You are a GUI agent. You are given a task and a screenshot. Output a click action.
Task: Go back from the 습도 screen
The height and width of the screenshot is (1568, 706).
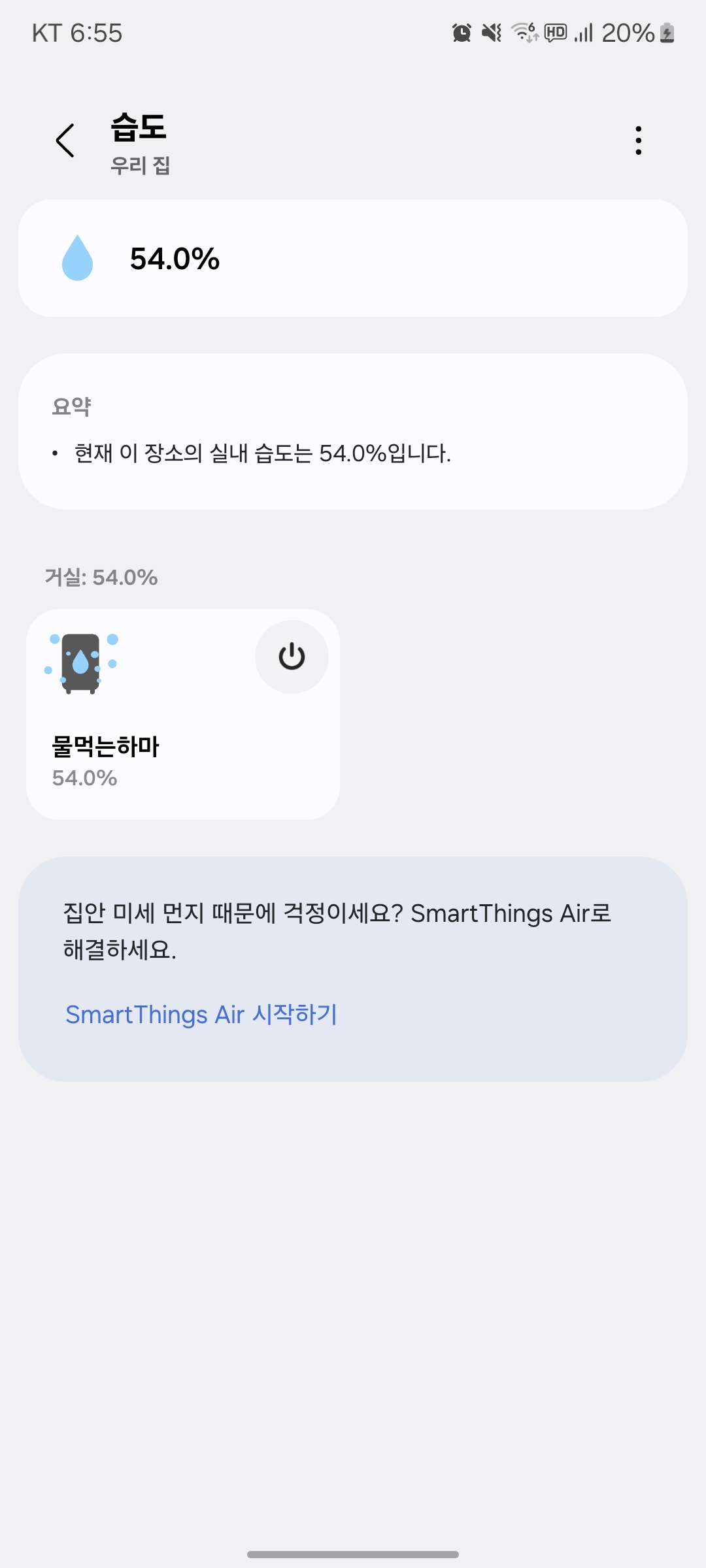[x=65, y=140]
